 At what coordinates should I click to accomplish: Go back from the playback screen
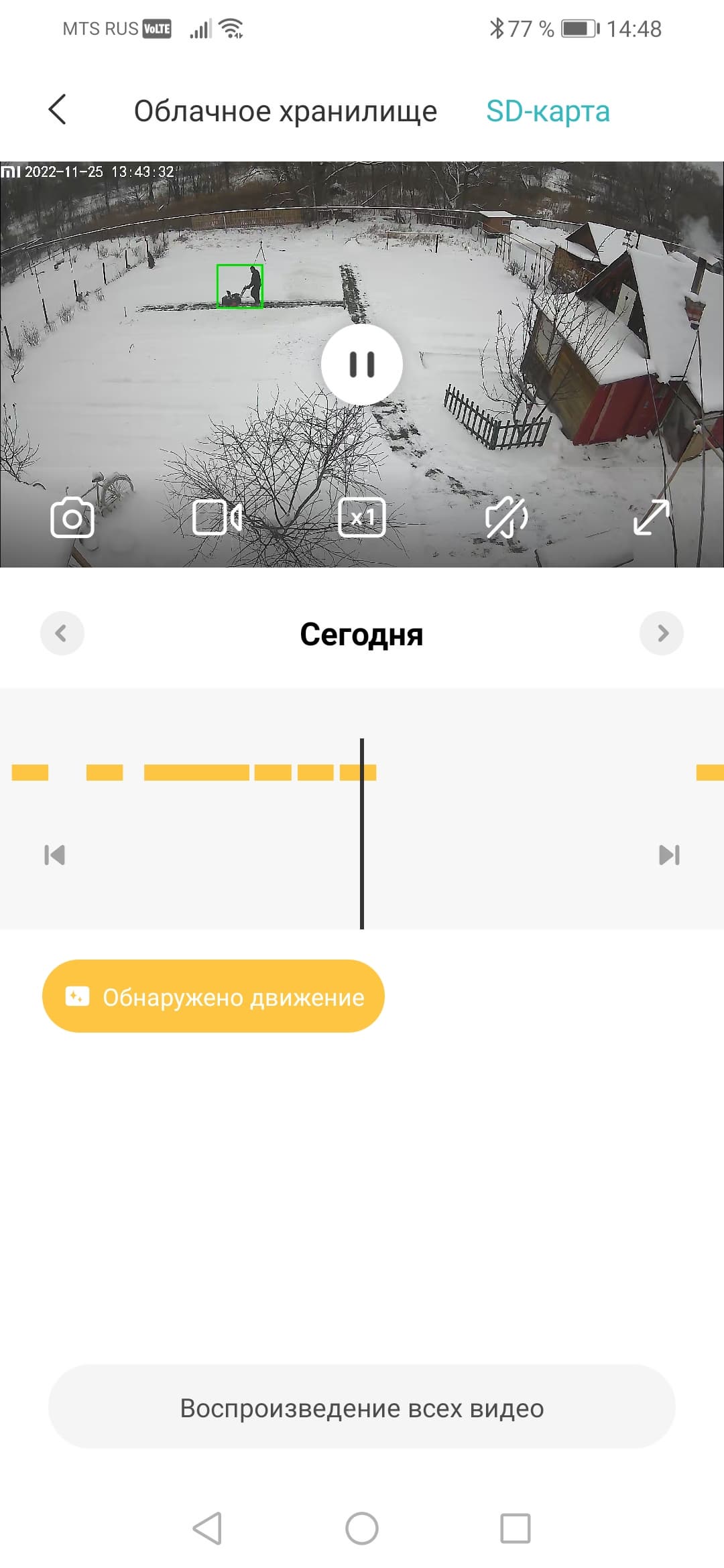pos(58,109)
